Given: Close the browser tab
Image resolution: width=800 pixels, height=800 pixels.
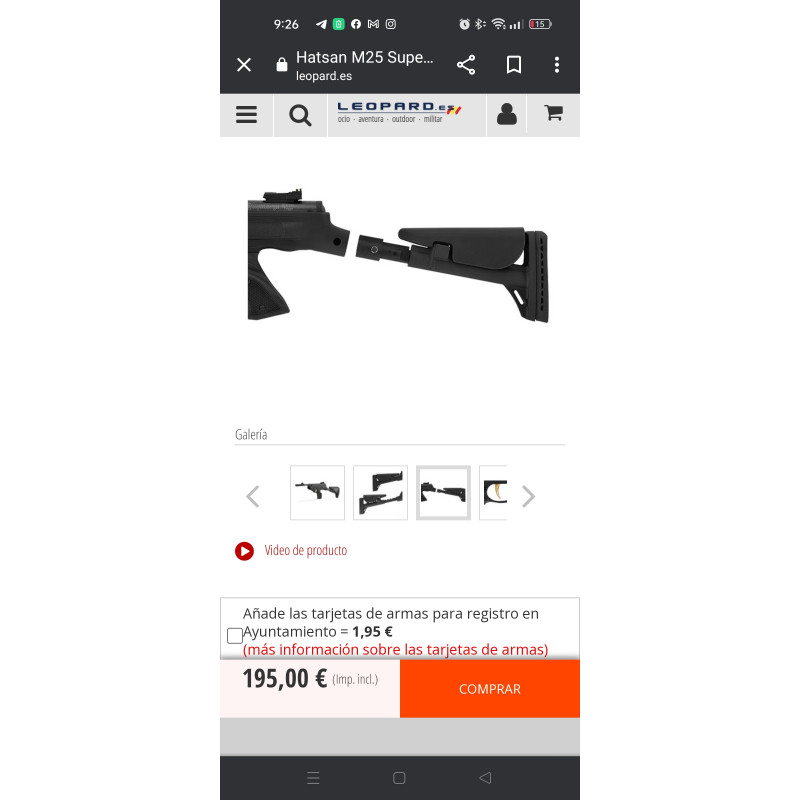Looking at the screenshot, I should 244,65.
